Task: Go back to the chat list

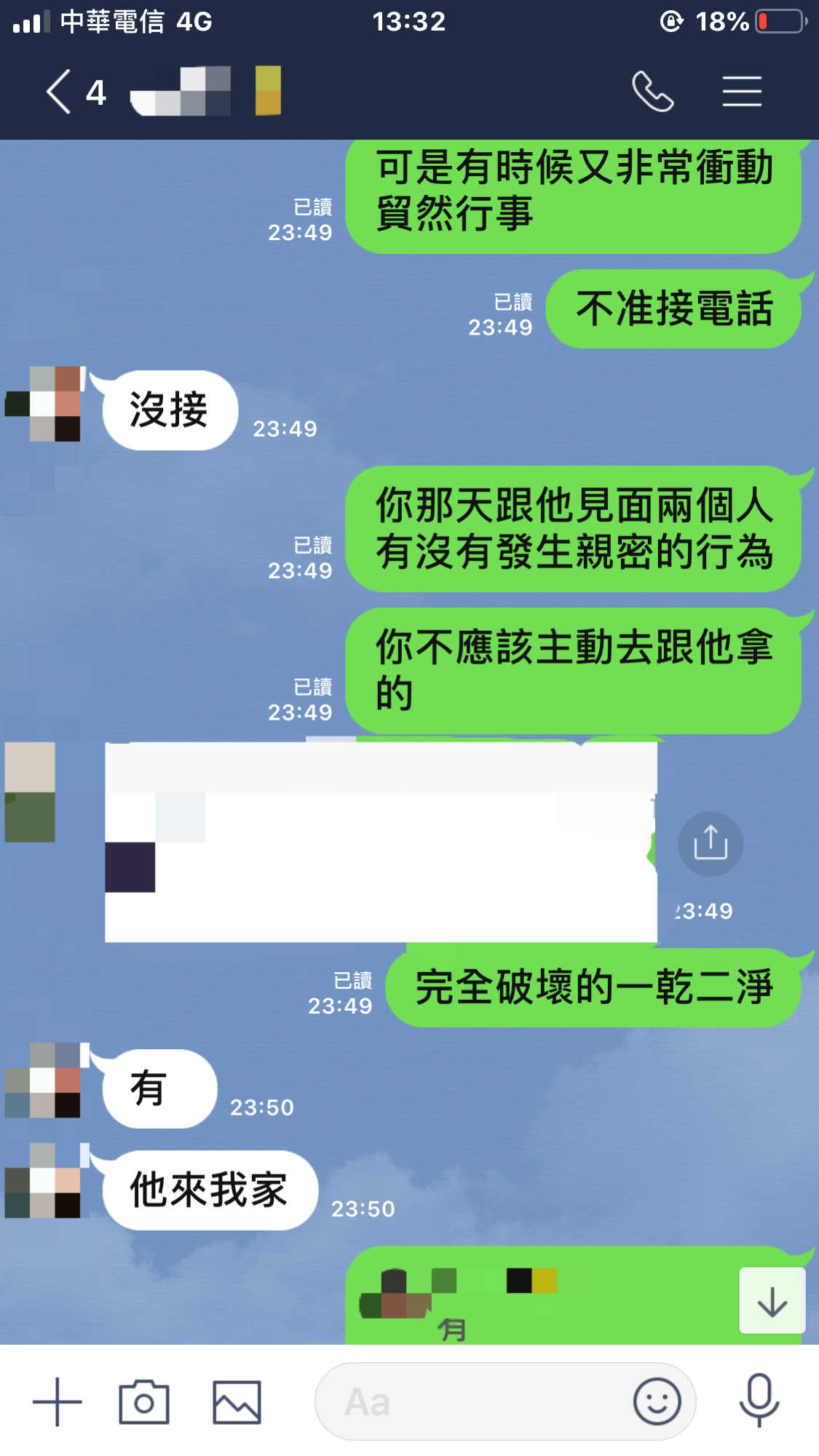Action: (60, 92)
